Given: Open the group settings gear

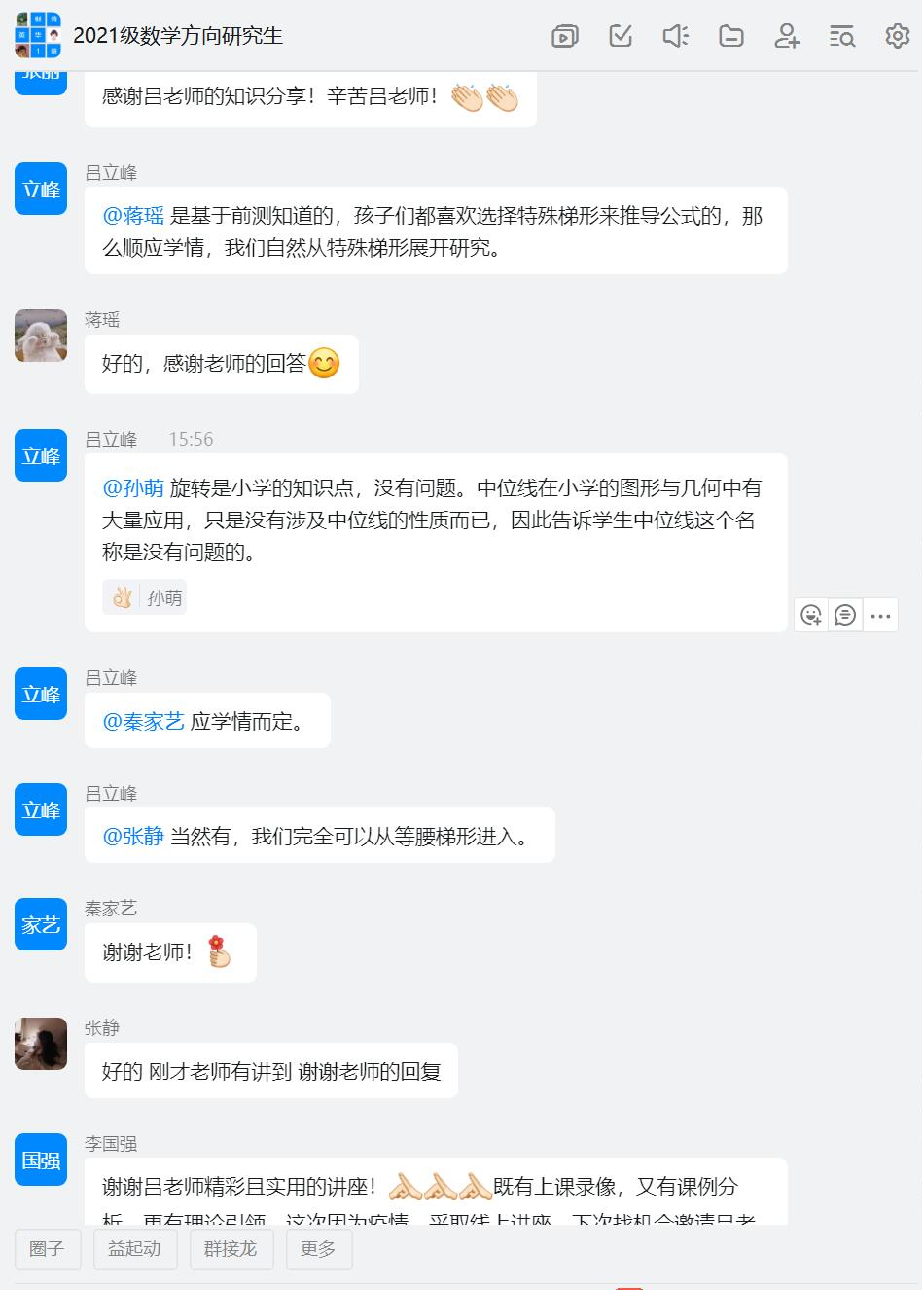Looking at the screenshot, I should (x=897, y=36).
